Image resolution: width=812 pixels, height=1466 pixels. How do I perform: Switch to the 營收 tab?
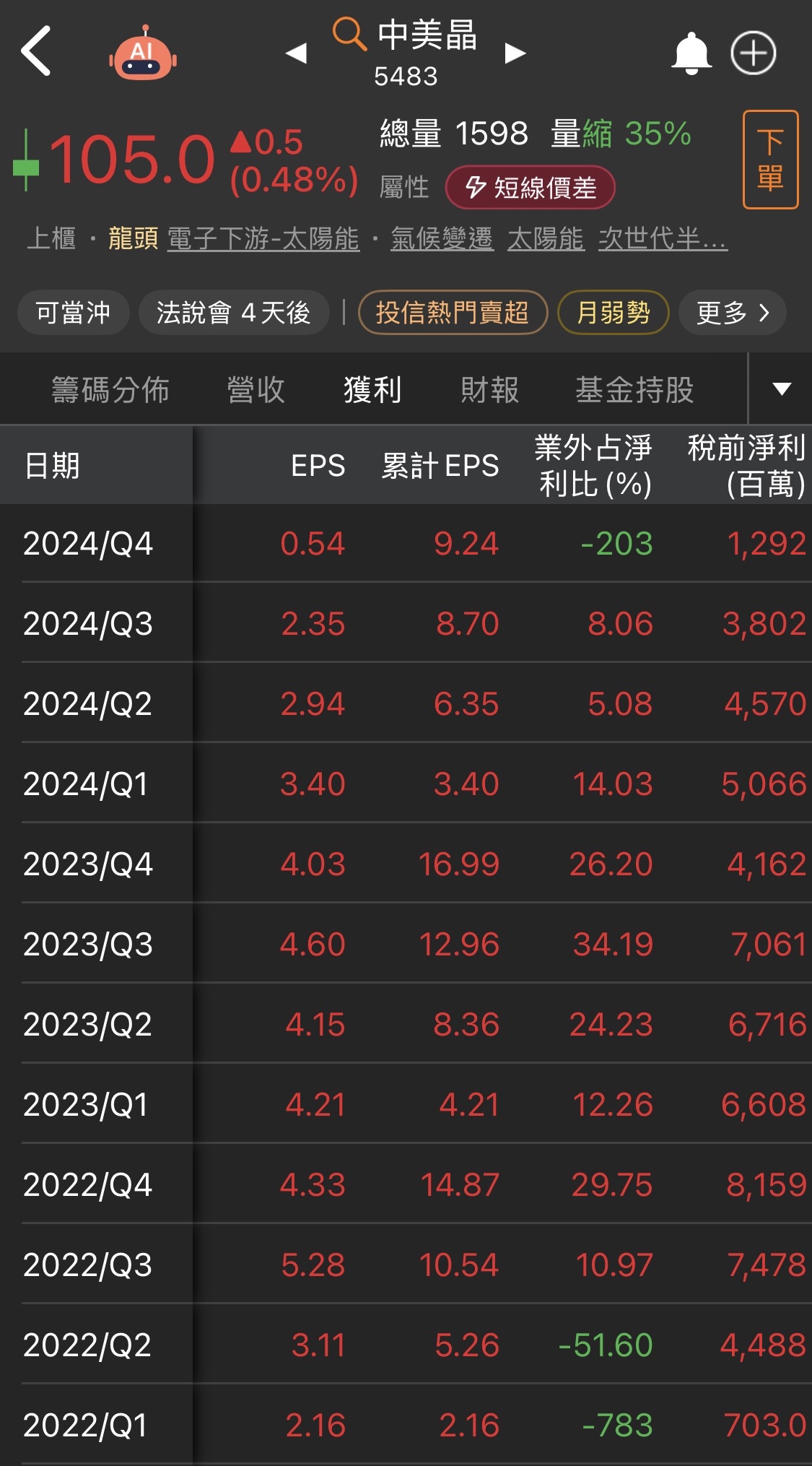pos(256,390)
